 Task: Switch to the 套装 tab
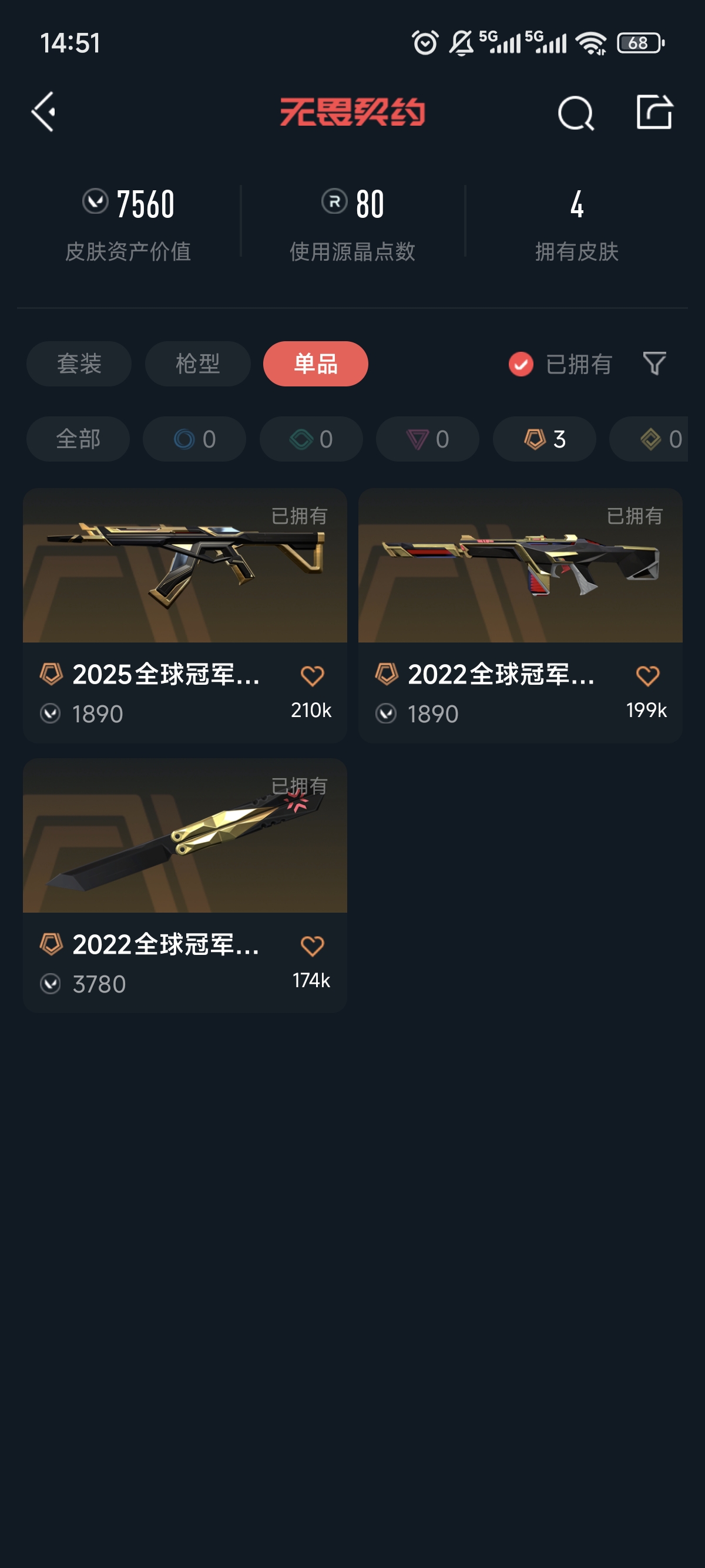coord(79,364)
